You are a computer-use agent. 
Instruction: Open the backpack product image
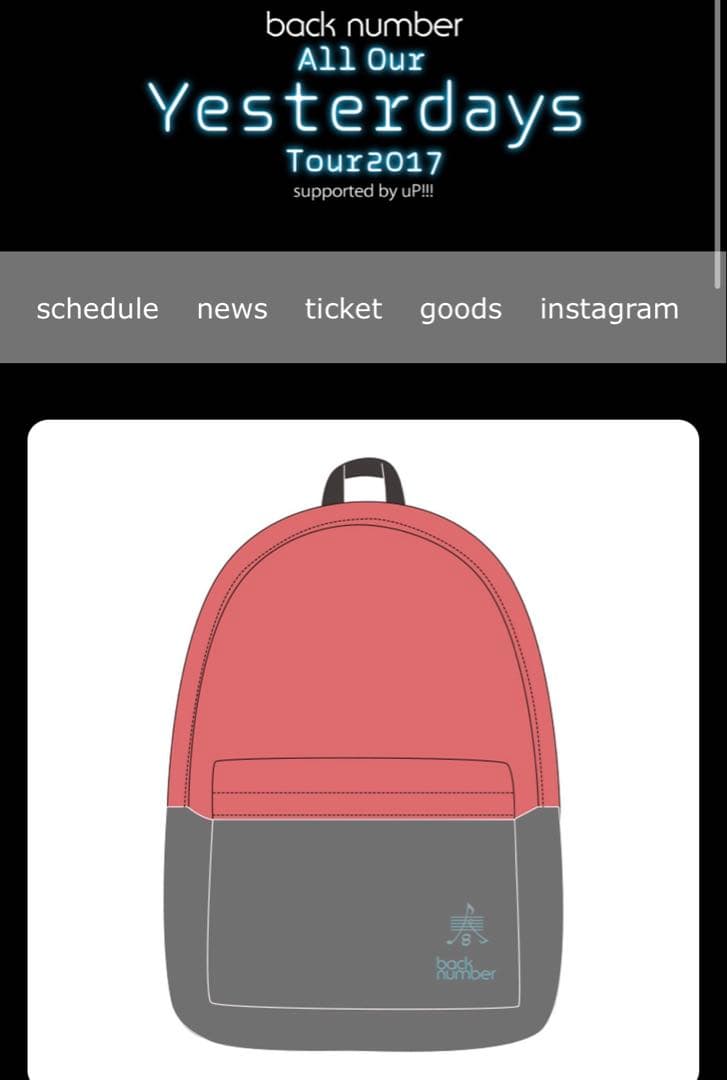(x=363, y=750)
